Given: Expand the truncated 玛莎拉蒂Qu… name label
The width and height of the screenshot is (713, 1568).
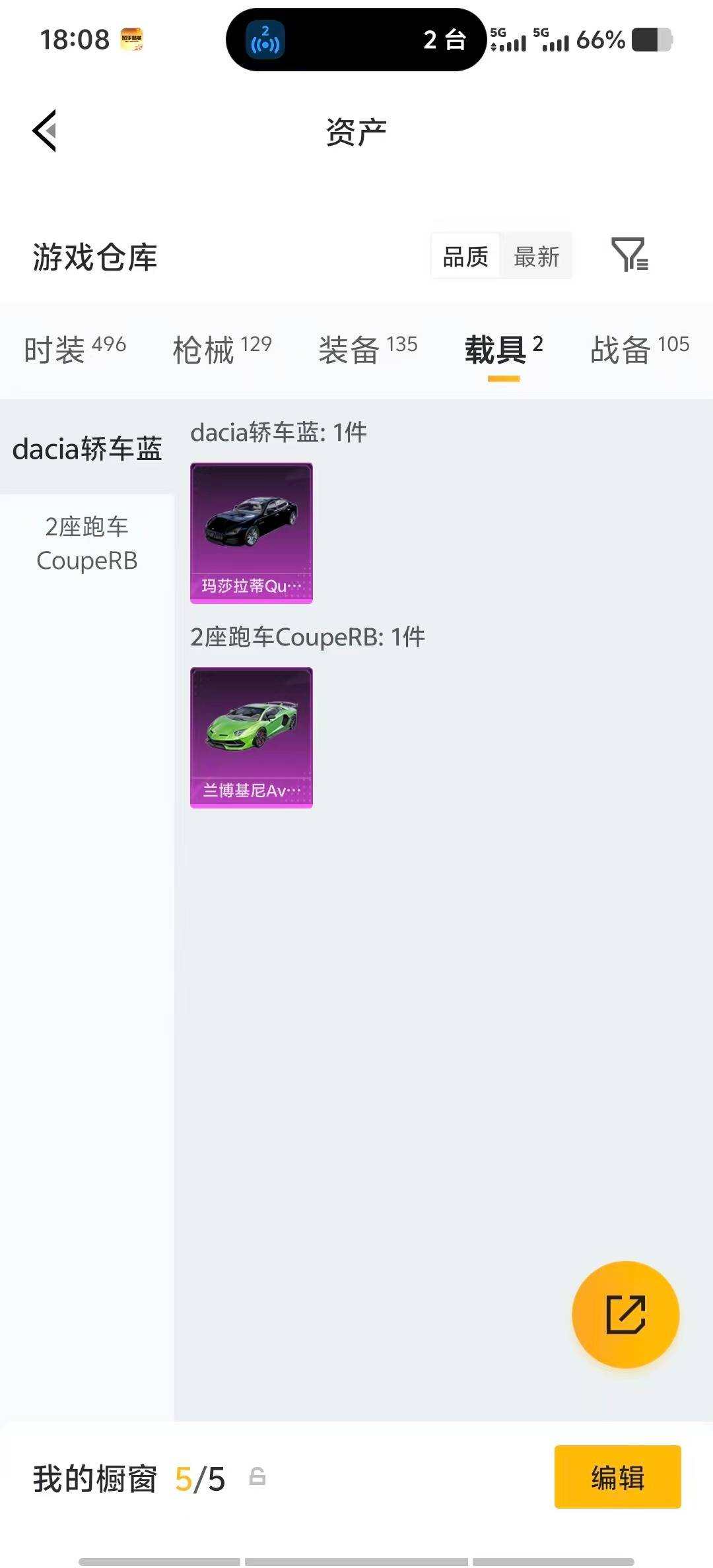Looking at the screenshot, I should tap(251, 586).
